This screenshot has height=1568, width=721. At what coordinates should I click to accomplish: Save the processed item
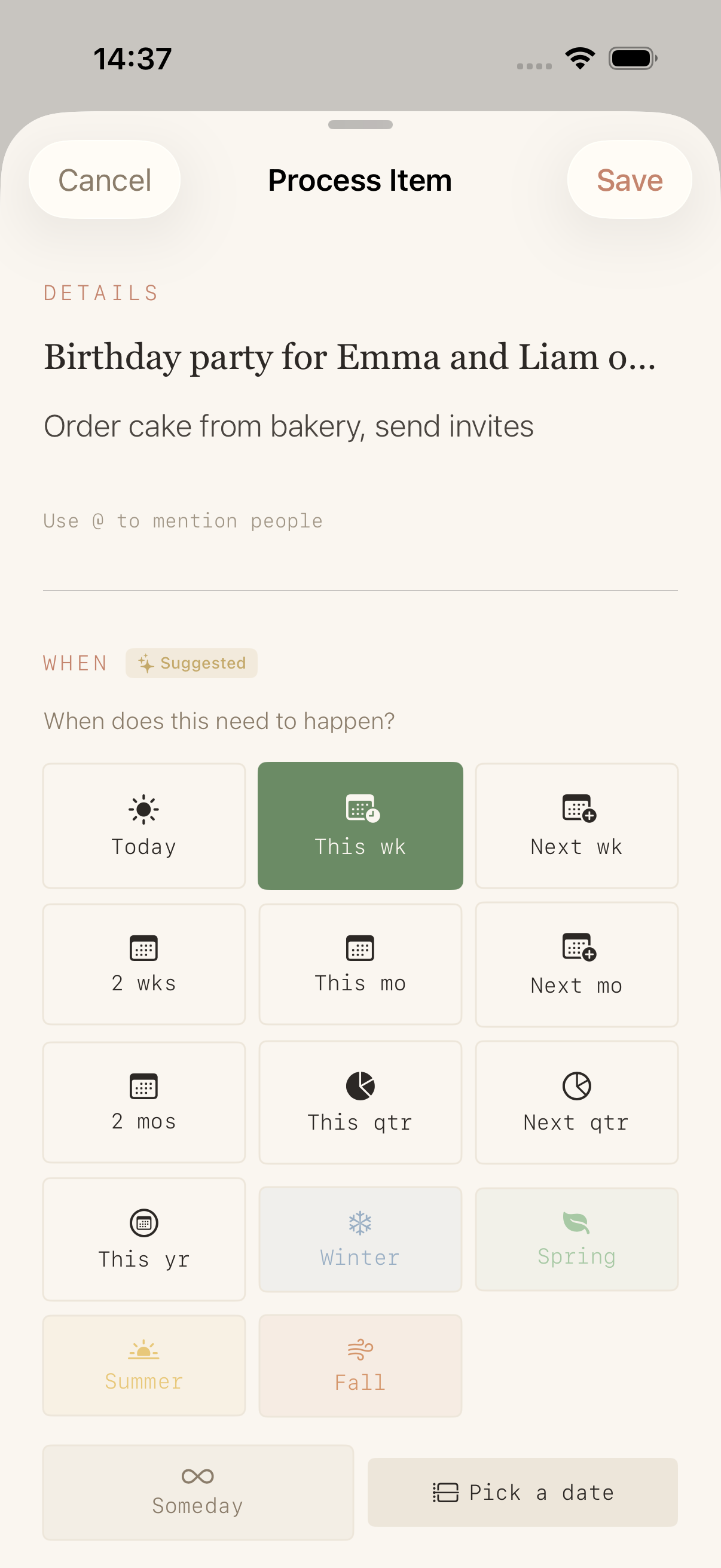click(628, 180)
